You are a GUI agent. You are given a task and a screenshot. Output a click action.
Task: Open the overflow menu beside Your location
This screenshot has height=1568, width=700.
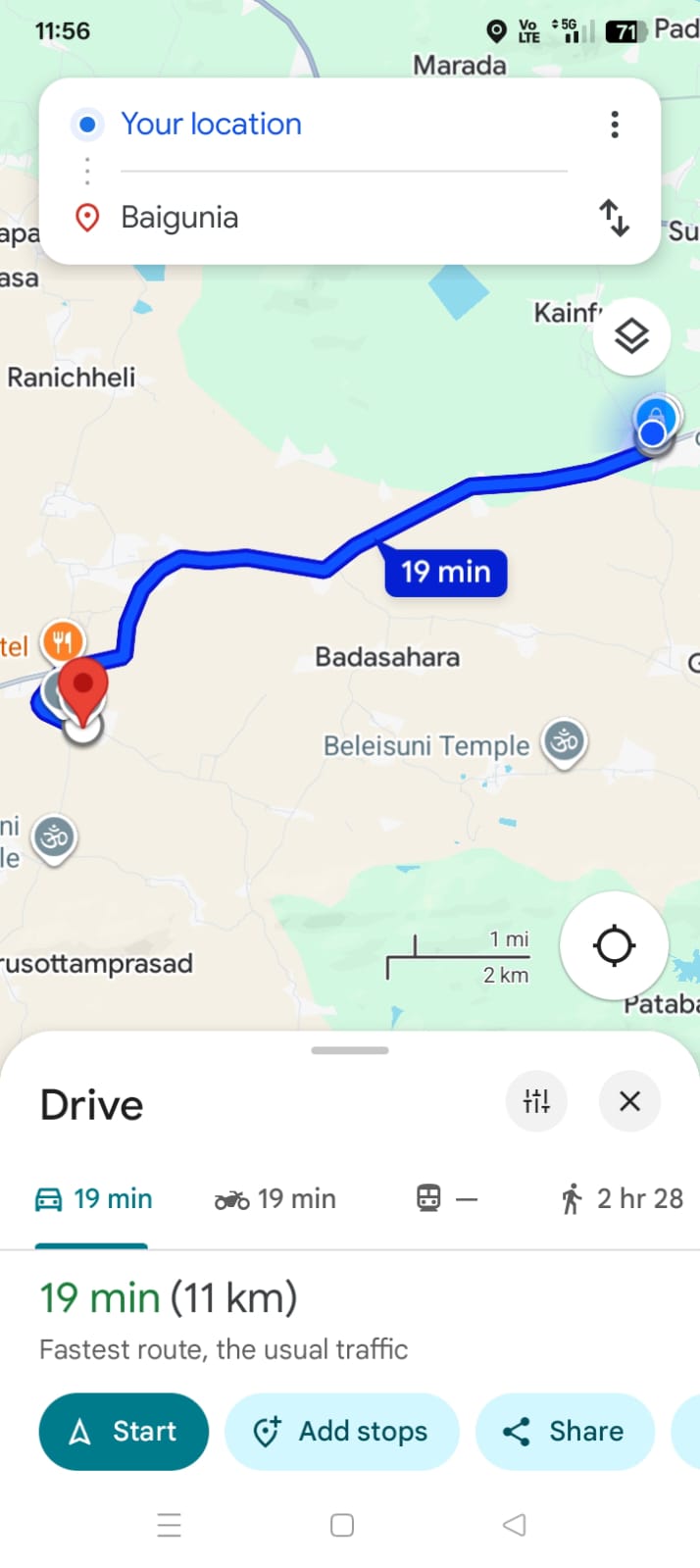pos(615,125)
